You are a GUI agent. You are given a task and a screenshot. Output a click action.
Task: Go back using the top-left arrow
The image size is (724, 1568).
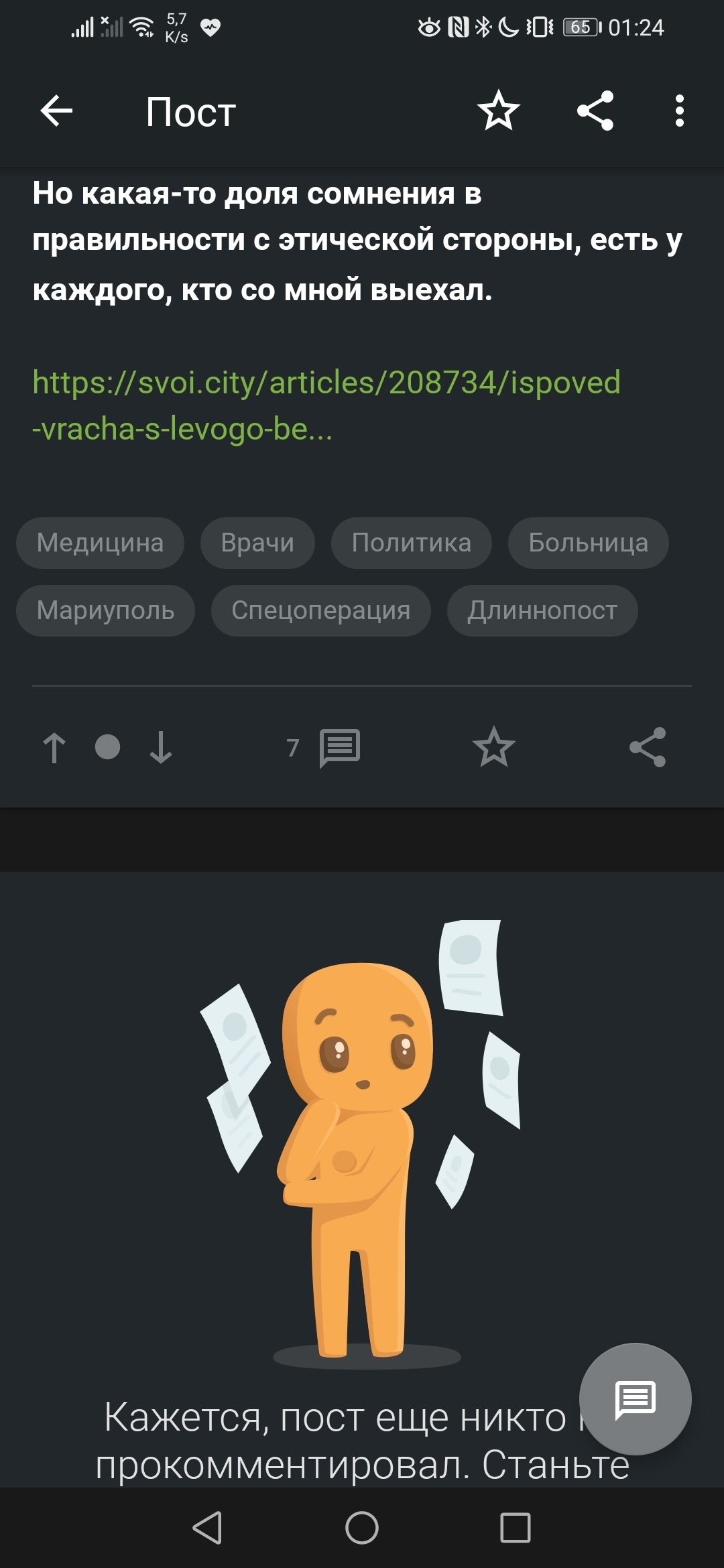point(56,111)
